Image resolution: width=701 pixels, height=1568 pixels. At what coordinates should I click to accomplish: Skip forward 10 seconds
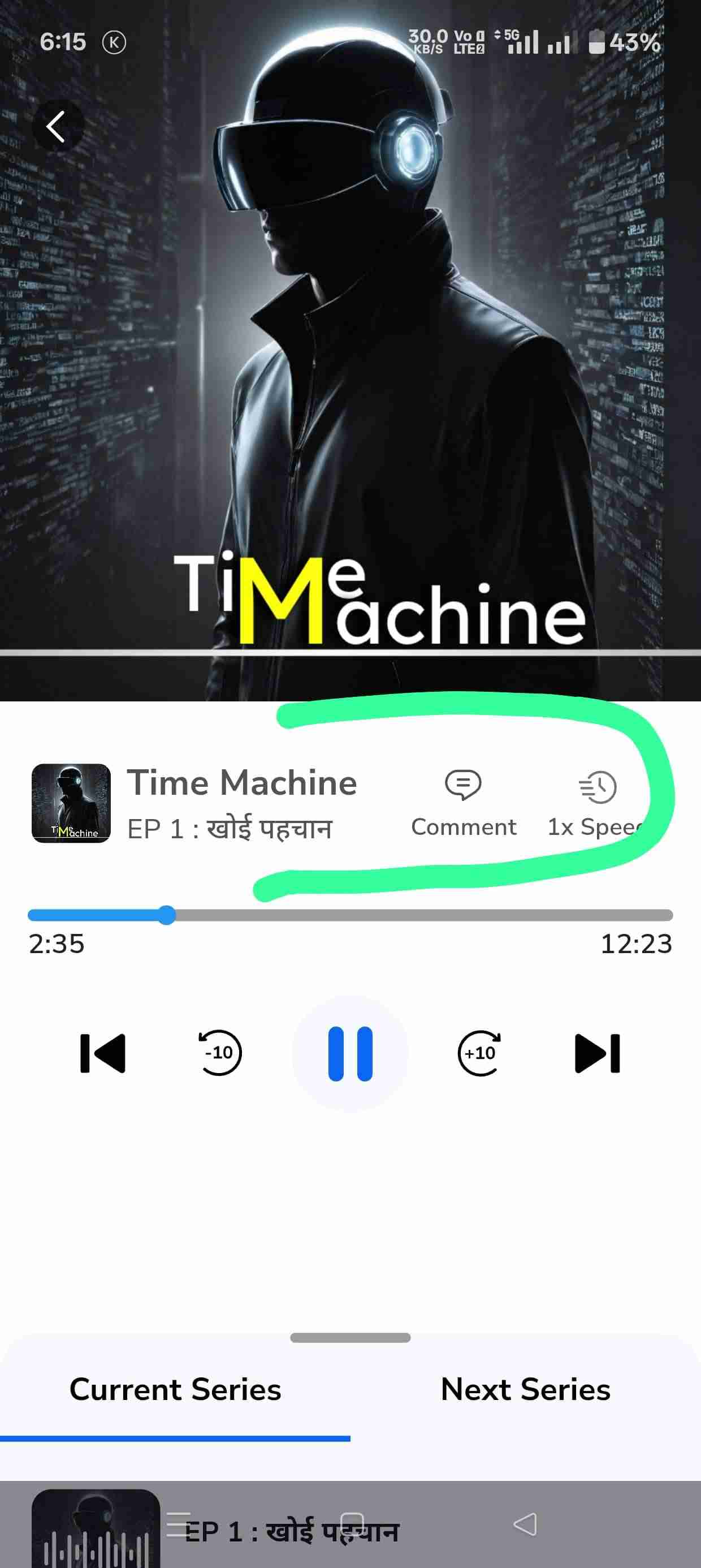pos(479,1053)
